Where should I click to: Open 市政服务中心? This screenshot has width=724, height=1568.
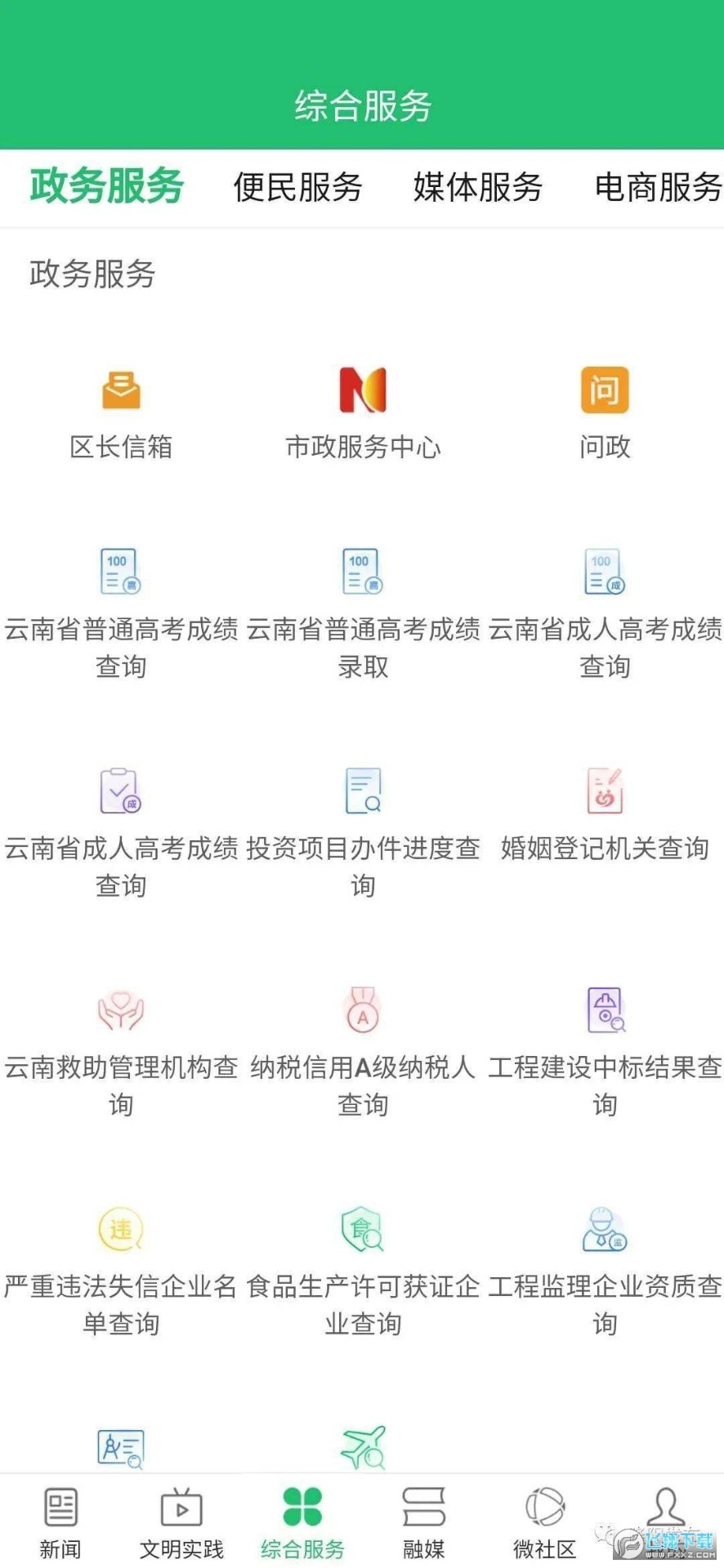(363, 413)
